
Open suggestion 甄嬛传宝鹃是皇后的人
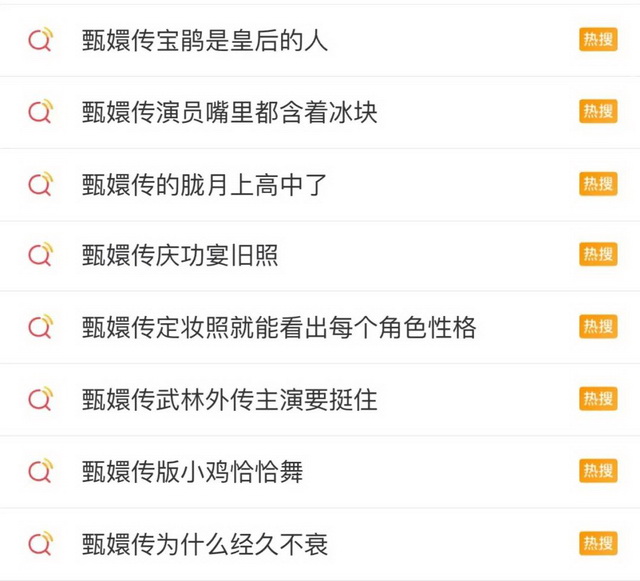pos(205,41)
